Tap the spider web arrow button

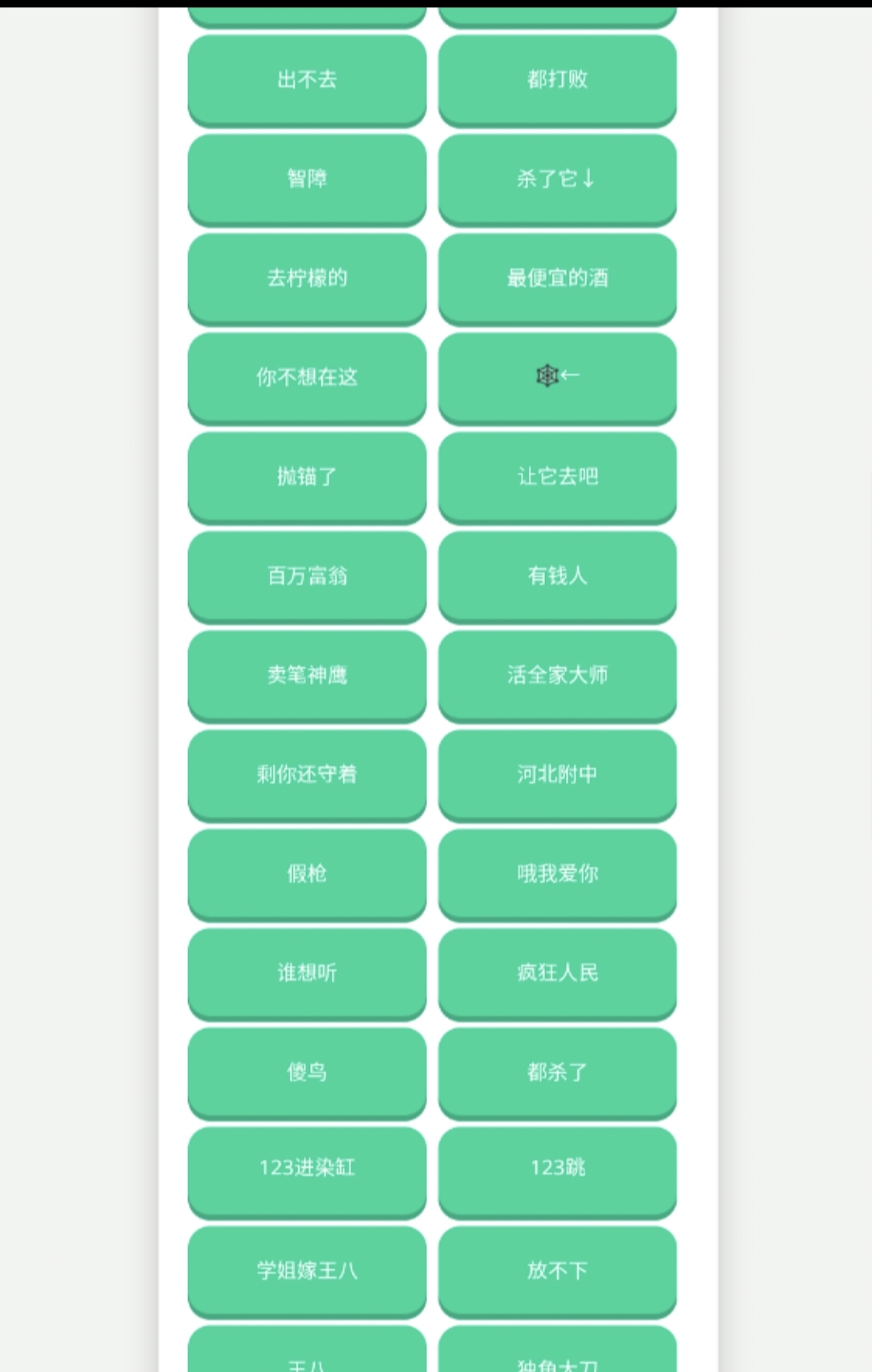pos(557,377)
